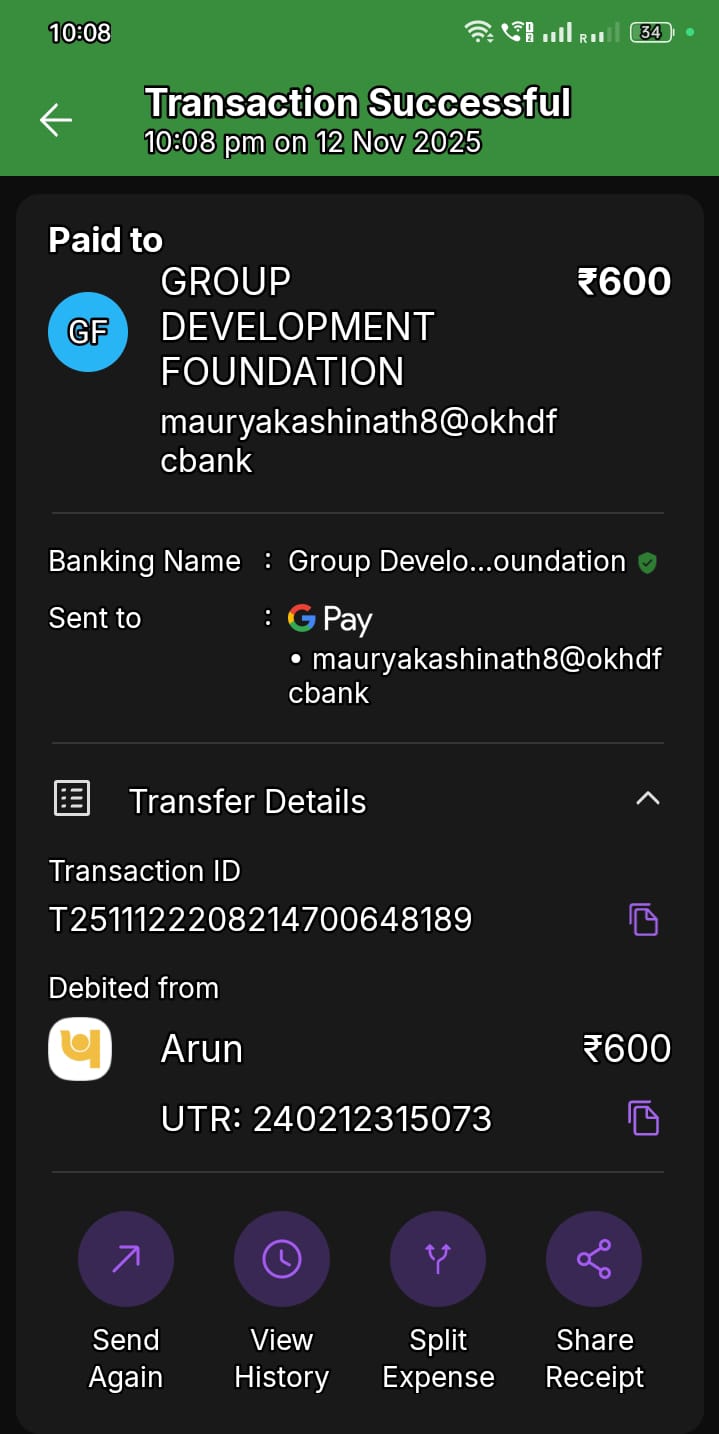The height and width of the screenshot is (1434, 719).
Task: Copy the Transaction ID
Action: pos(643,919)
